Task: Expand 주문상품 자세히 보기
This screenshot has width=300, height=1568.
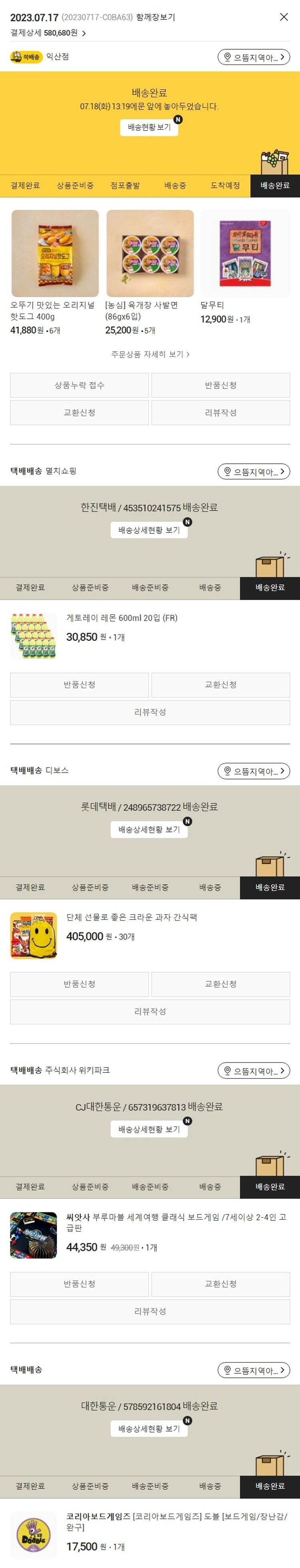Action: click(x=150, y=354)
